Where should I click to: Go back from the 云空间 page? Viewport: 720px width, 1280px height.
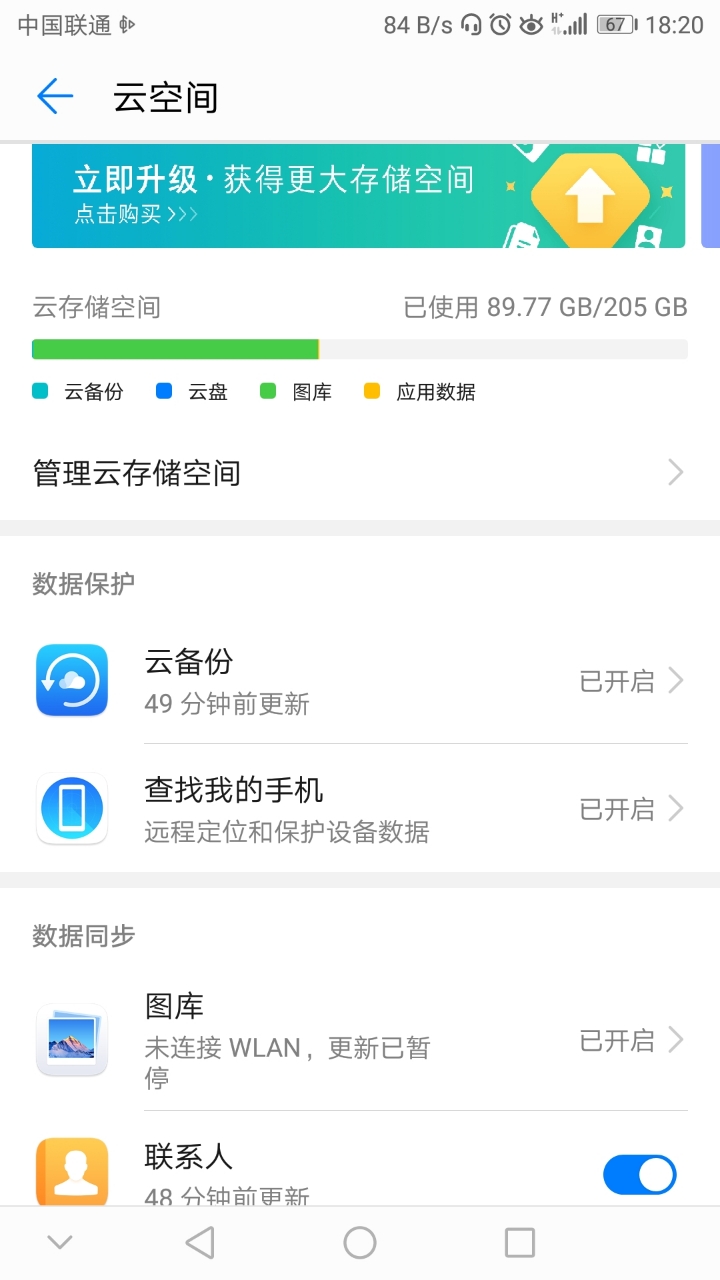click(x=55, y=97)
